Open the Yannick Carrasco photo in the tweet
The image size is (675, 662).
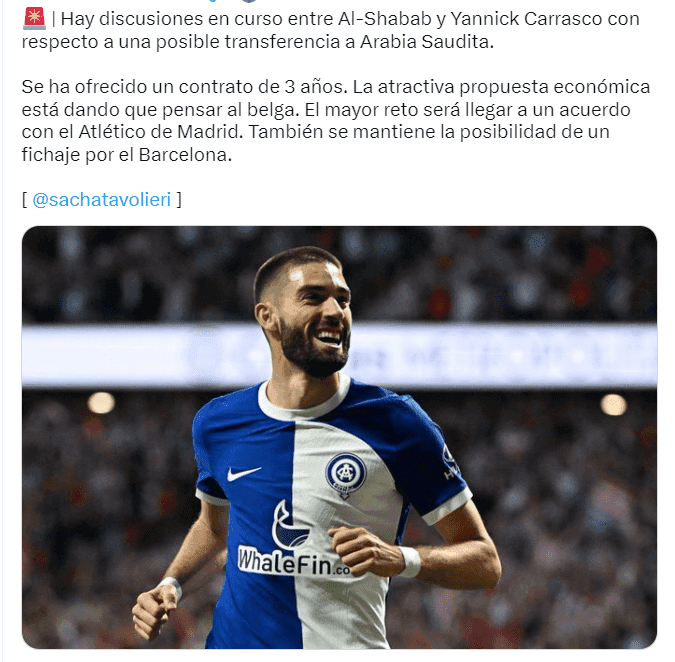[x=339, y=437]
